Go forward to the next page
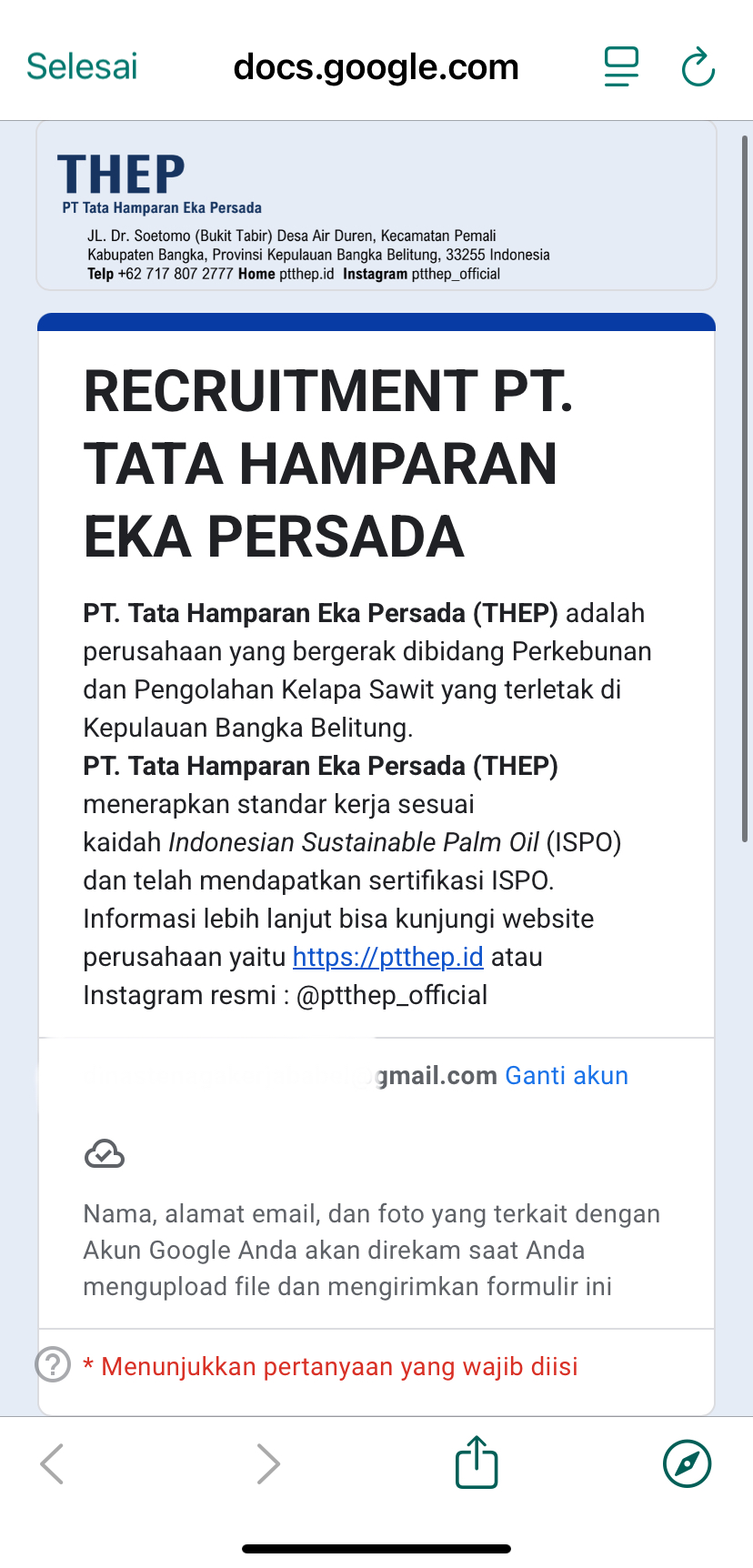The image size is (753, 1568). point(267,1463)
